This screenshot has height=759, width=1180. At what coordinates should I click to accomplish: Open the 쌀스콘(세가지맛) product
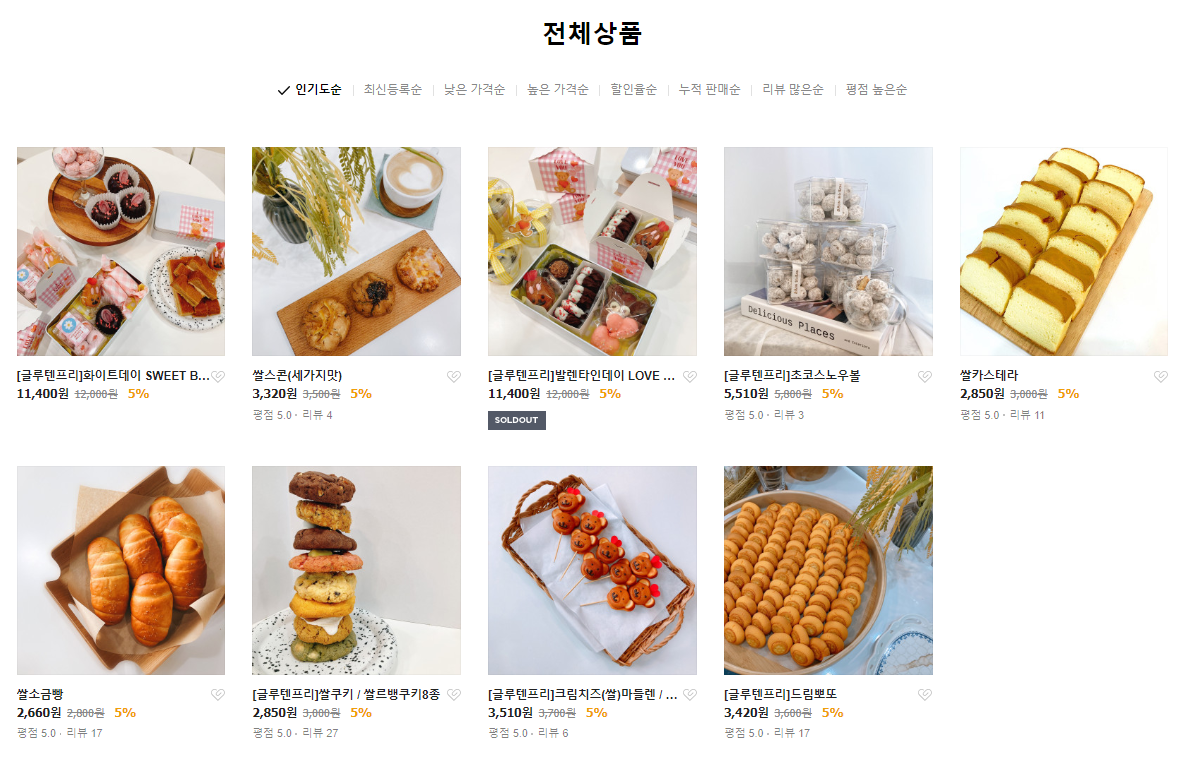[x=356, y=252]
